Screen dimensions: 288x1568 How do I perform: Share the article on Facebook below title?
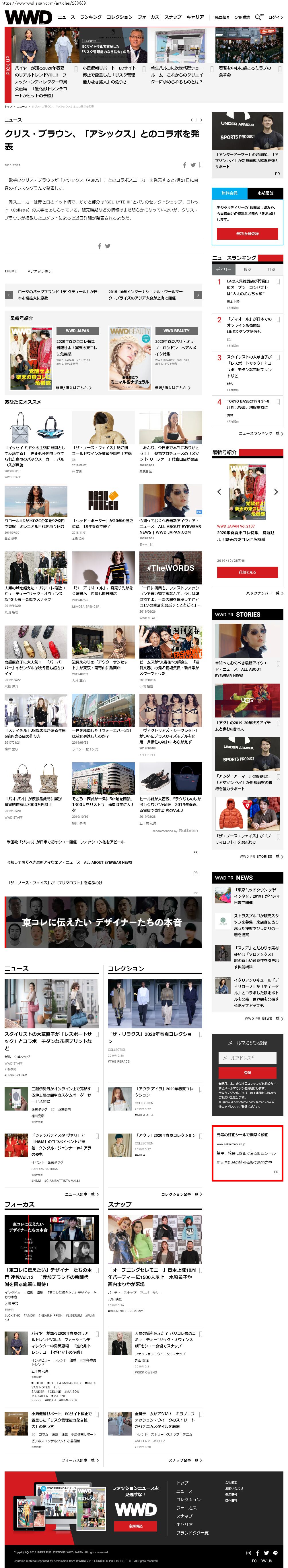[x=185, y=165]
